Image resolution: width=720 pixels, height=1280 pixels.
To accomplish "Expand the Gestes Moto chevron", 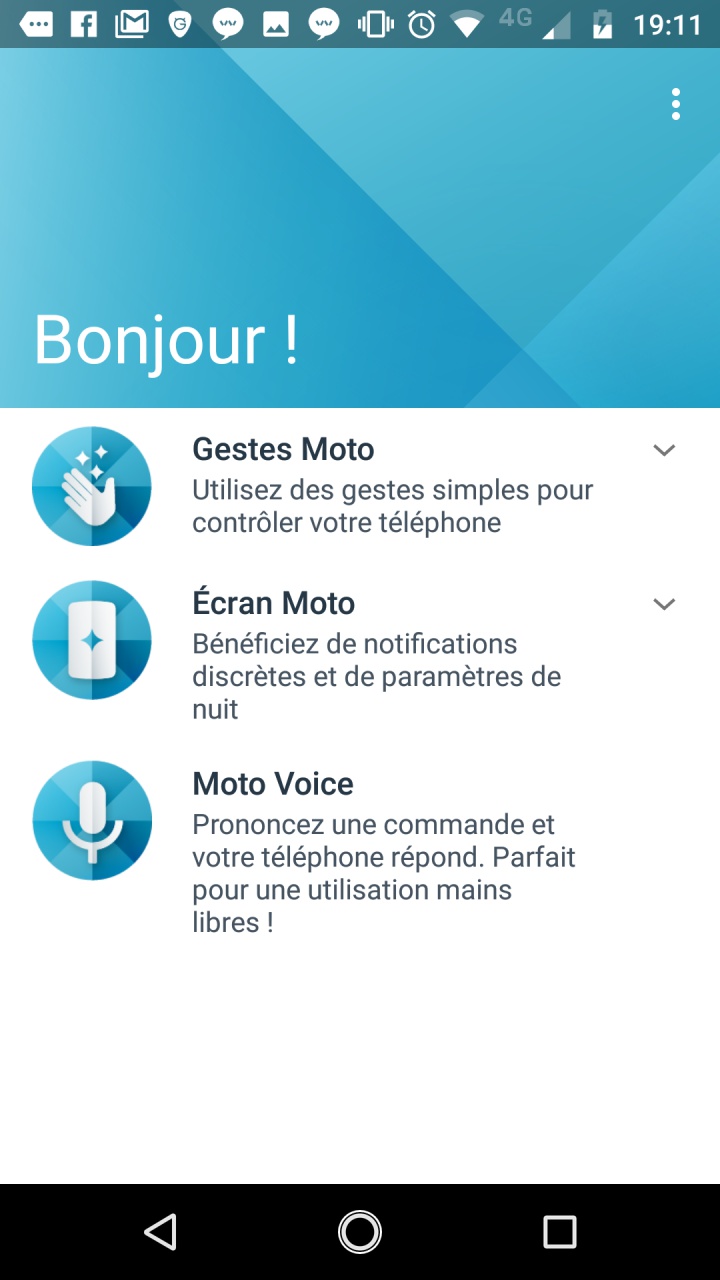I will (664, 450).
